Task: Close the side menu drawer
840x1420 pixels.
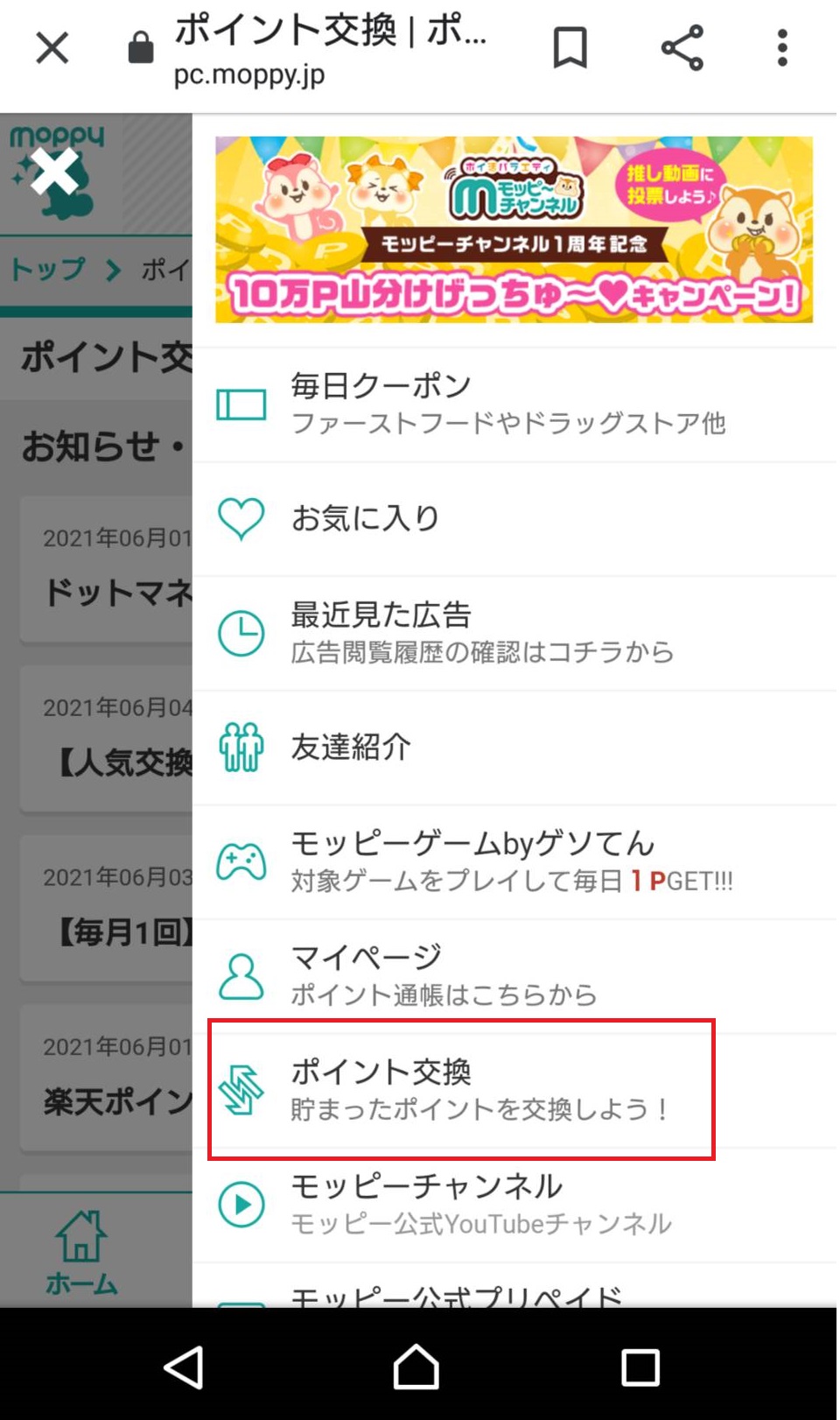Action: [55, 171]
